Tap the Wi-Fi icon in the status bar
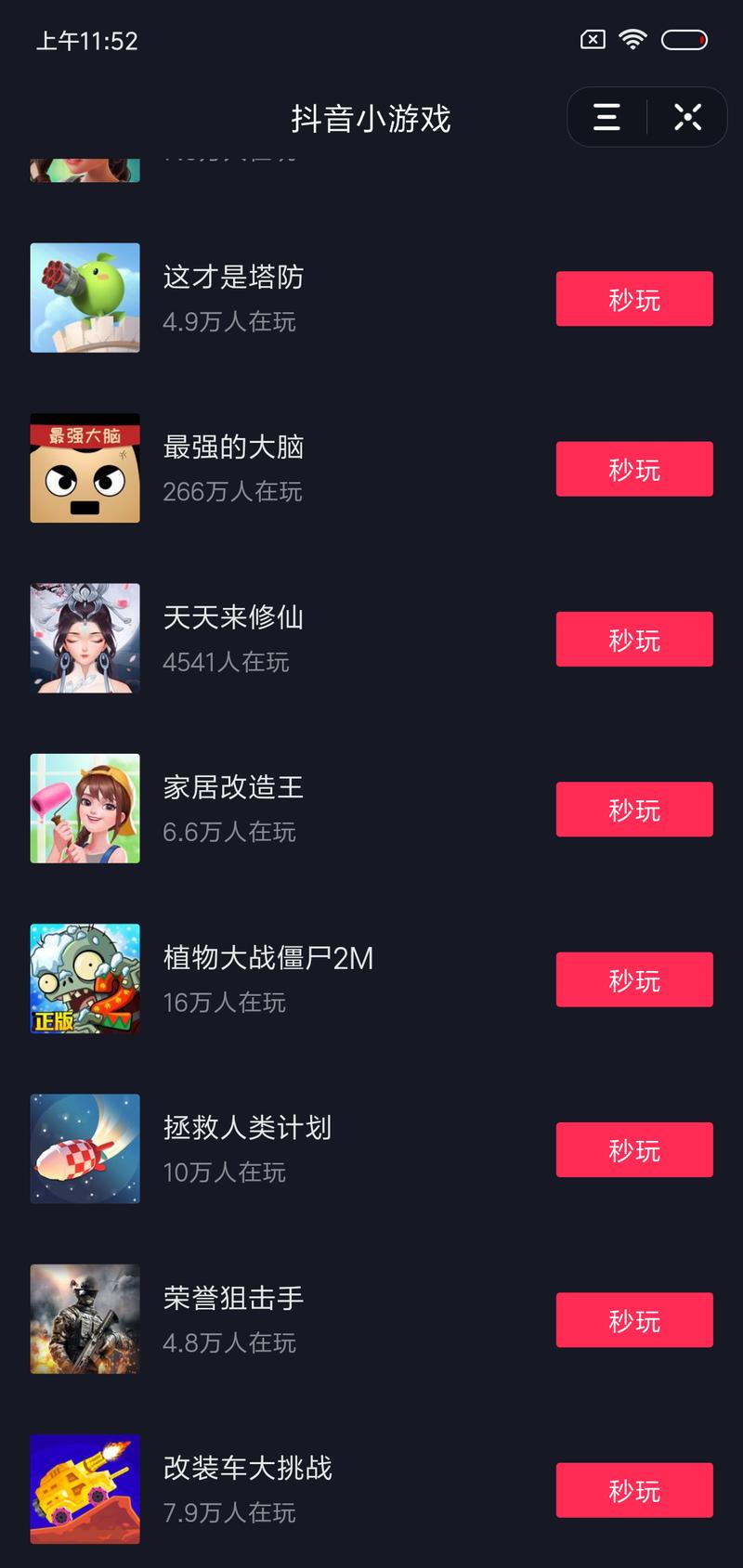This screenshot has height=1568, width=743. [x=634, y=39]
